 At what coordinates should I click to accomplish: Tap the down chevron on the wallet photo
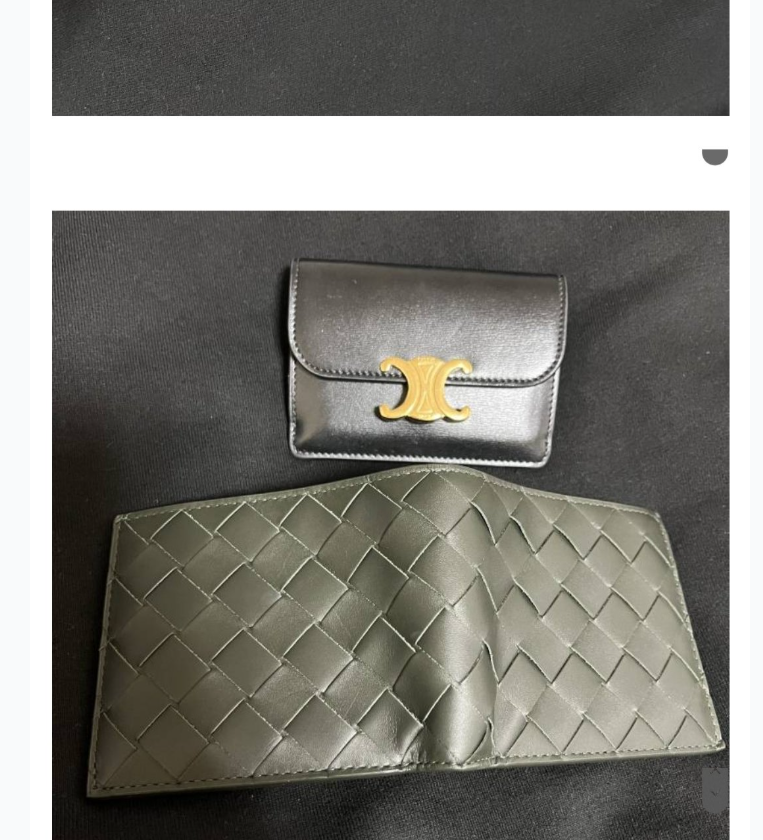point(715,793)
